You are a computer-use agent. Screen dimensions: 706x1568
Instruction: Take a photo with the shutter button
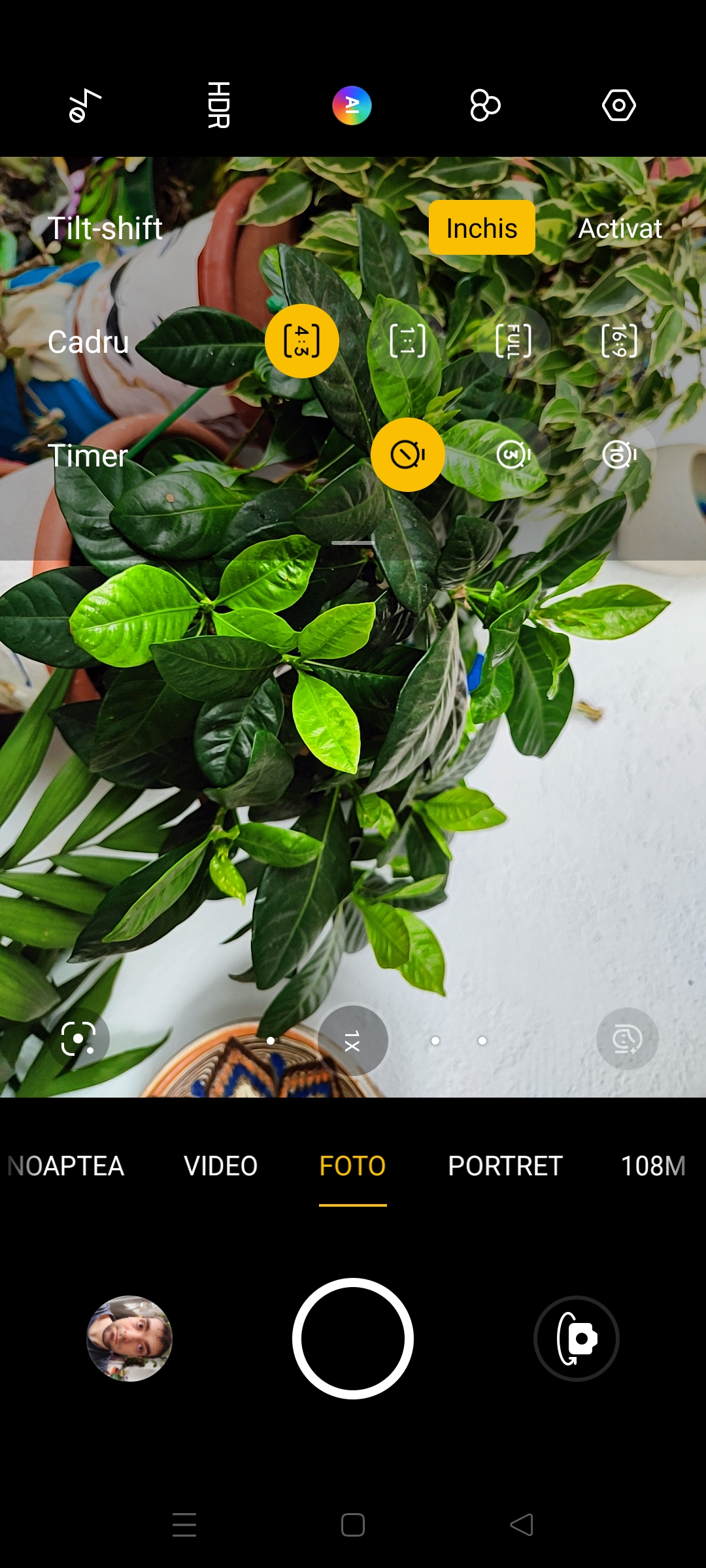pyautogui.click(x=353, y=1339)
